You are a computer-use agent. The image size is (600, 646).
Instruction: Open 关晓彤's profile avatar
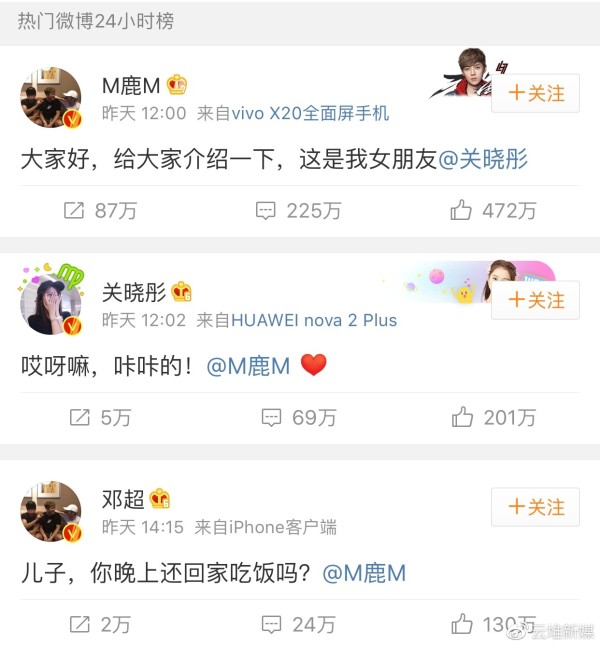coord(51,305)
